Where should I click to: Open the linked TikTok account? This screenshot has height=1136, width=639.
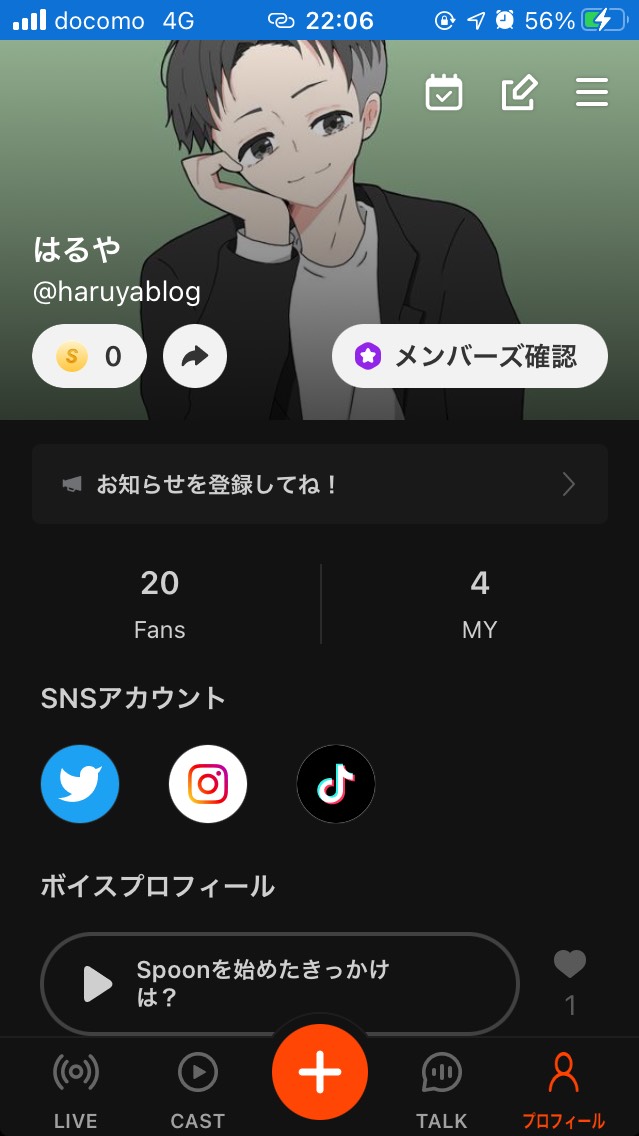point(336,784)
